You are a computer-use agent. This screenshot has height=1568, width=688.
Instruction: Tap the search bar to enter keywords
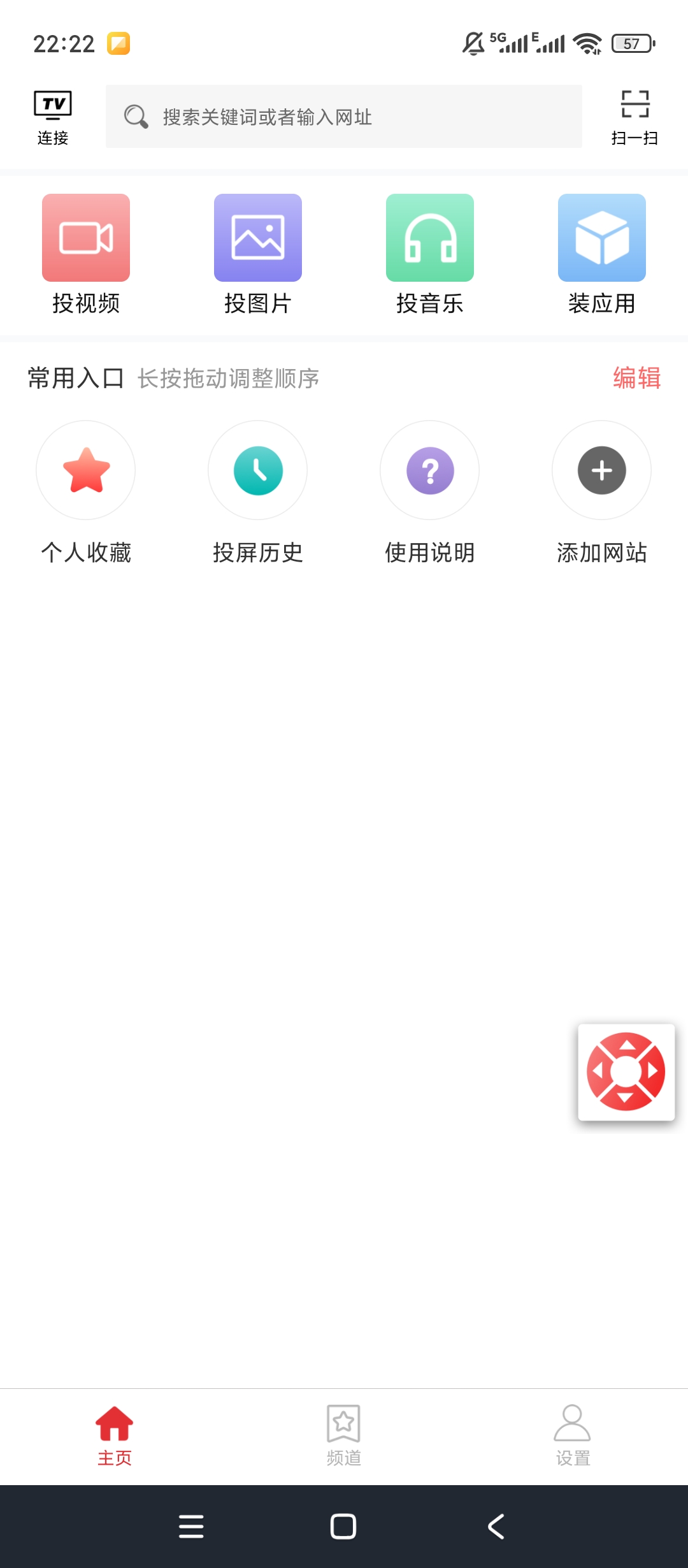tap(344, 117)
